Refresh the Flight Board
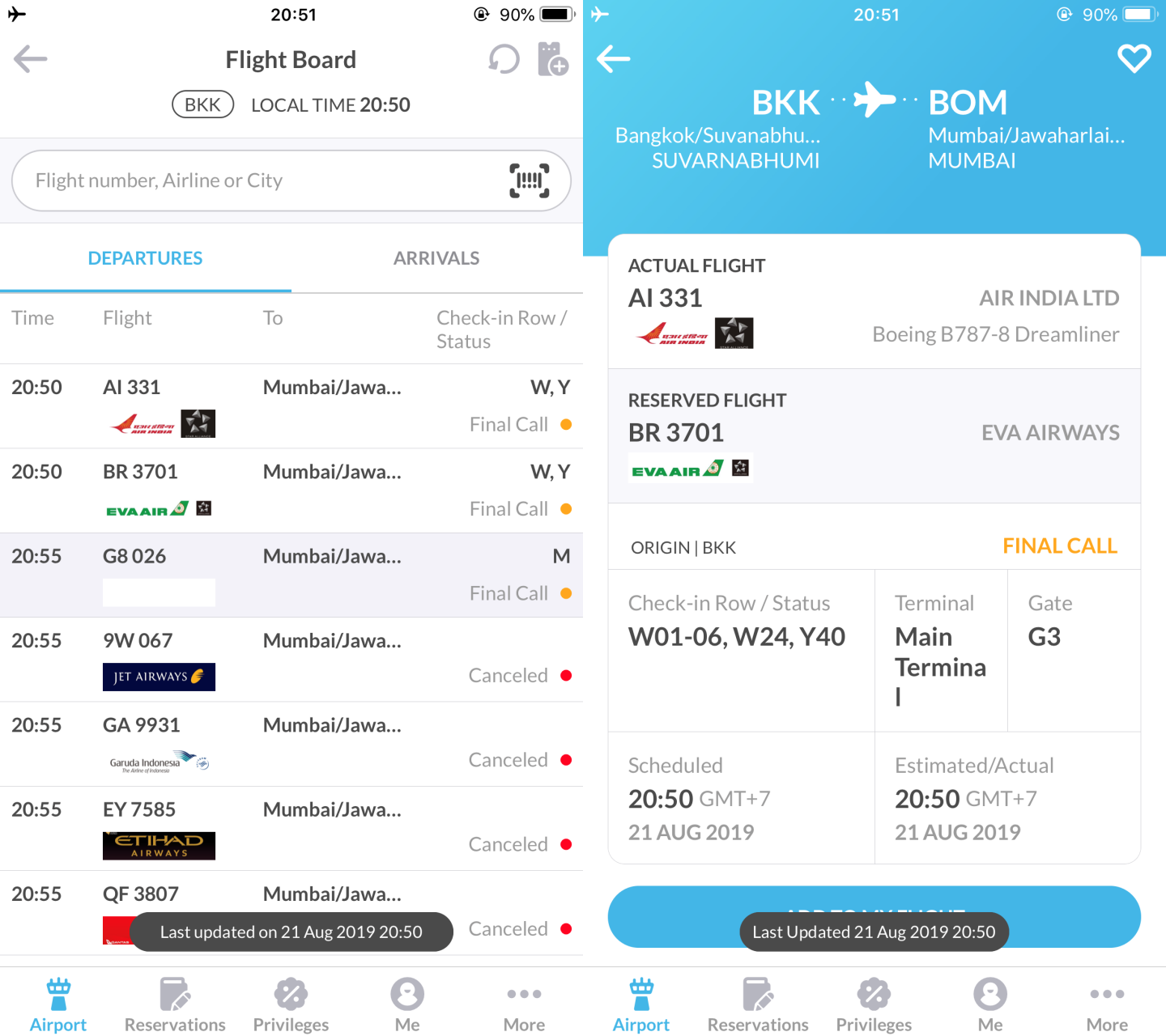This screenshot has height=1036, width=1166. click(504, 59)
